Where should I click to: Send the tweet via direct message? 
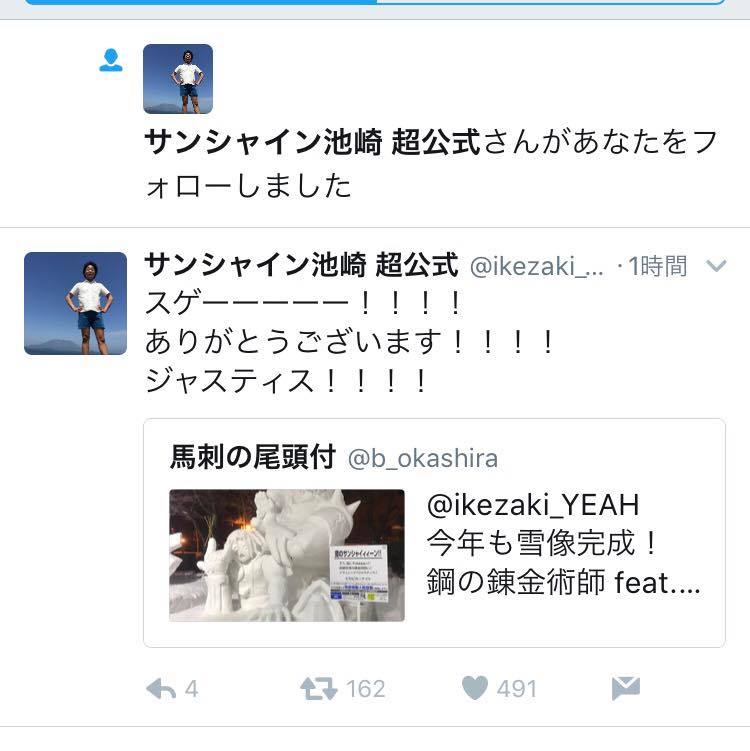pyautogui.click(x=625, y=688)
